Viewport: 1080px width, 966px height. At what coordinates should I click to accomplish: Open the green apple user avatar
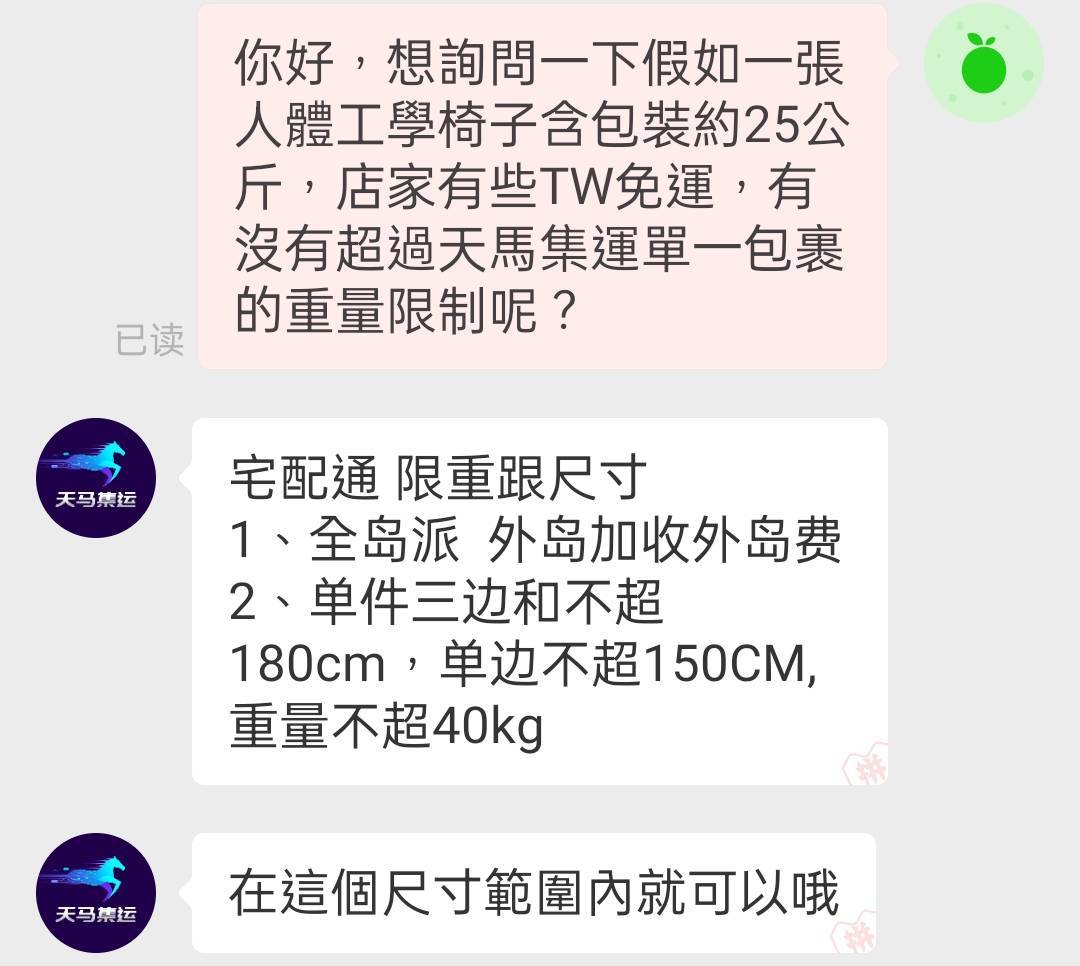(983, 64)
